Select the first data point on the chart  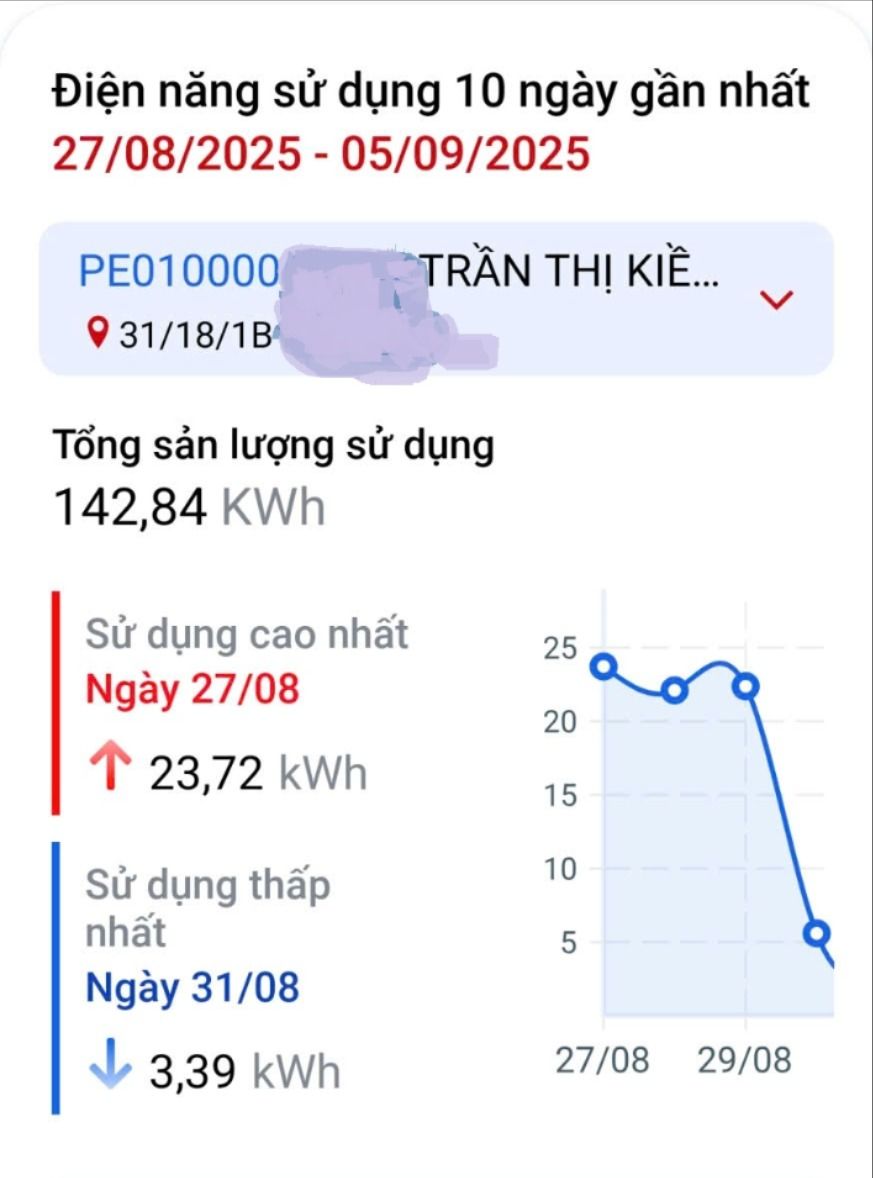coord(603,665)
